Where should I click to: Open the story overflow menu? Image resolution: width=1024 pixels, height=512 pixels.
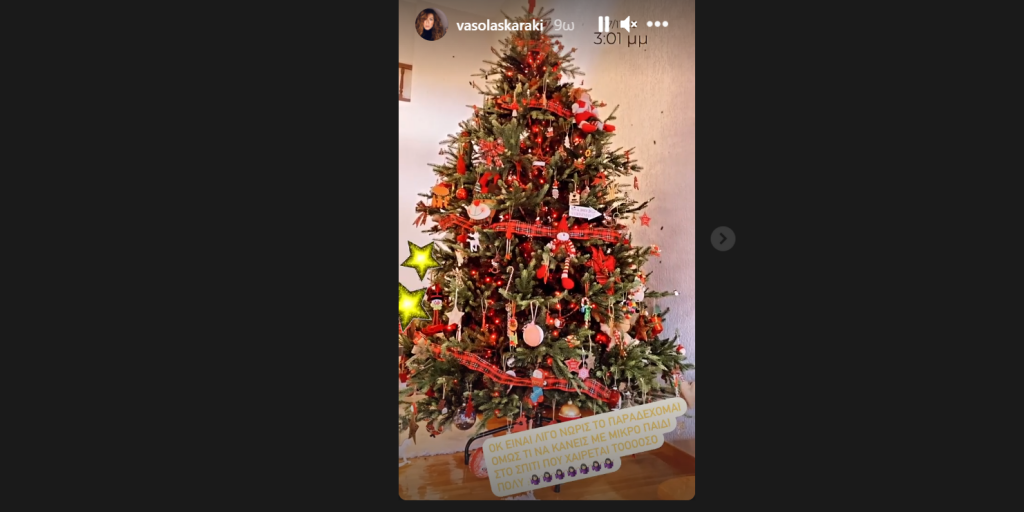pyautogui.click(x=657, y=24)
